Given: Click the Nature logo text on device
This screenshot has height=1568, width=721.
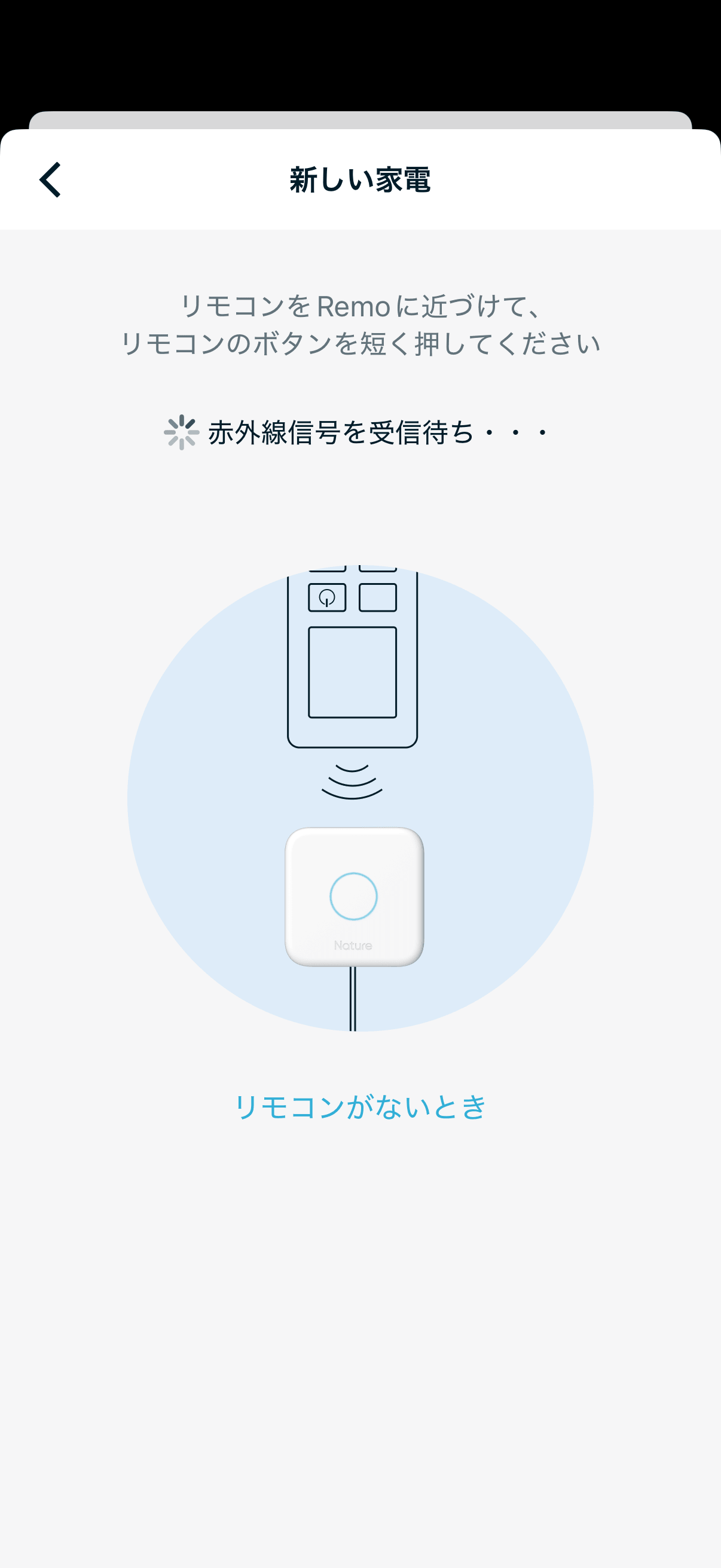Looking at the screenshot, I should [353, 945].
